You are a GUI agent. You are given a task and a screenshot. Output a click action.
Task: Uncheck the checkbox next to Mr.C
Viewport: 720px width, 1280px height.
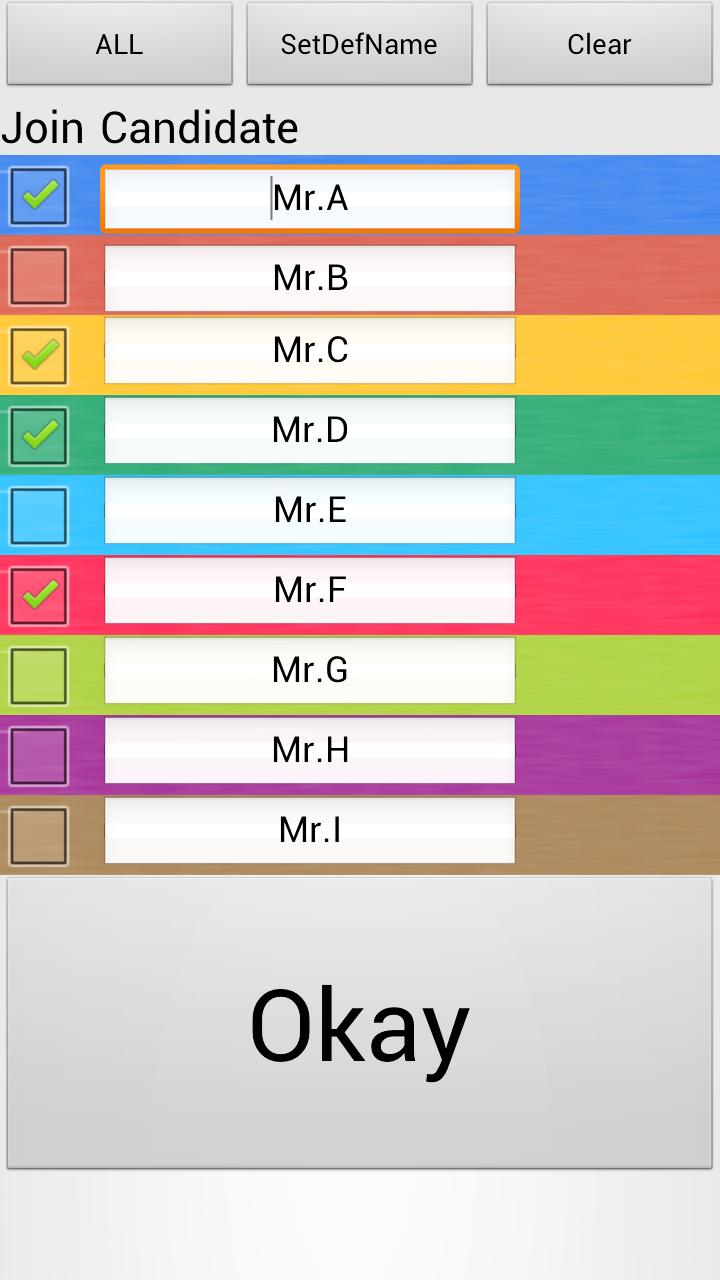pyautogui.click(x=39, y=356)
